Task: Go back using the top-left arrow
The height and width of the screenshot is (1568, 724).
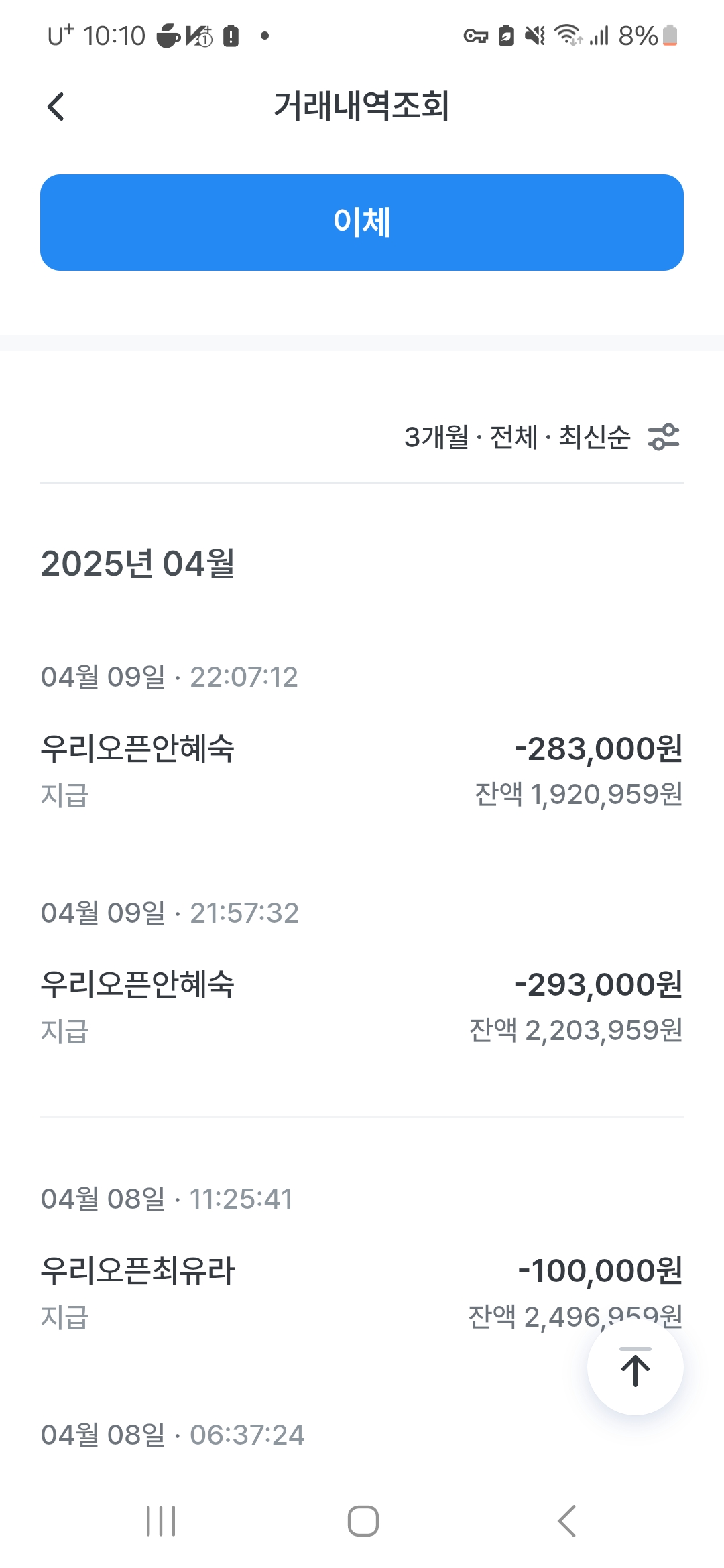Action: (x=56, y=107)
